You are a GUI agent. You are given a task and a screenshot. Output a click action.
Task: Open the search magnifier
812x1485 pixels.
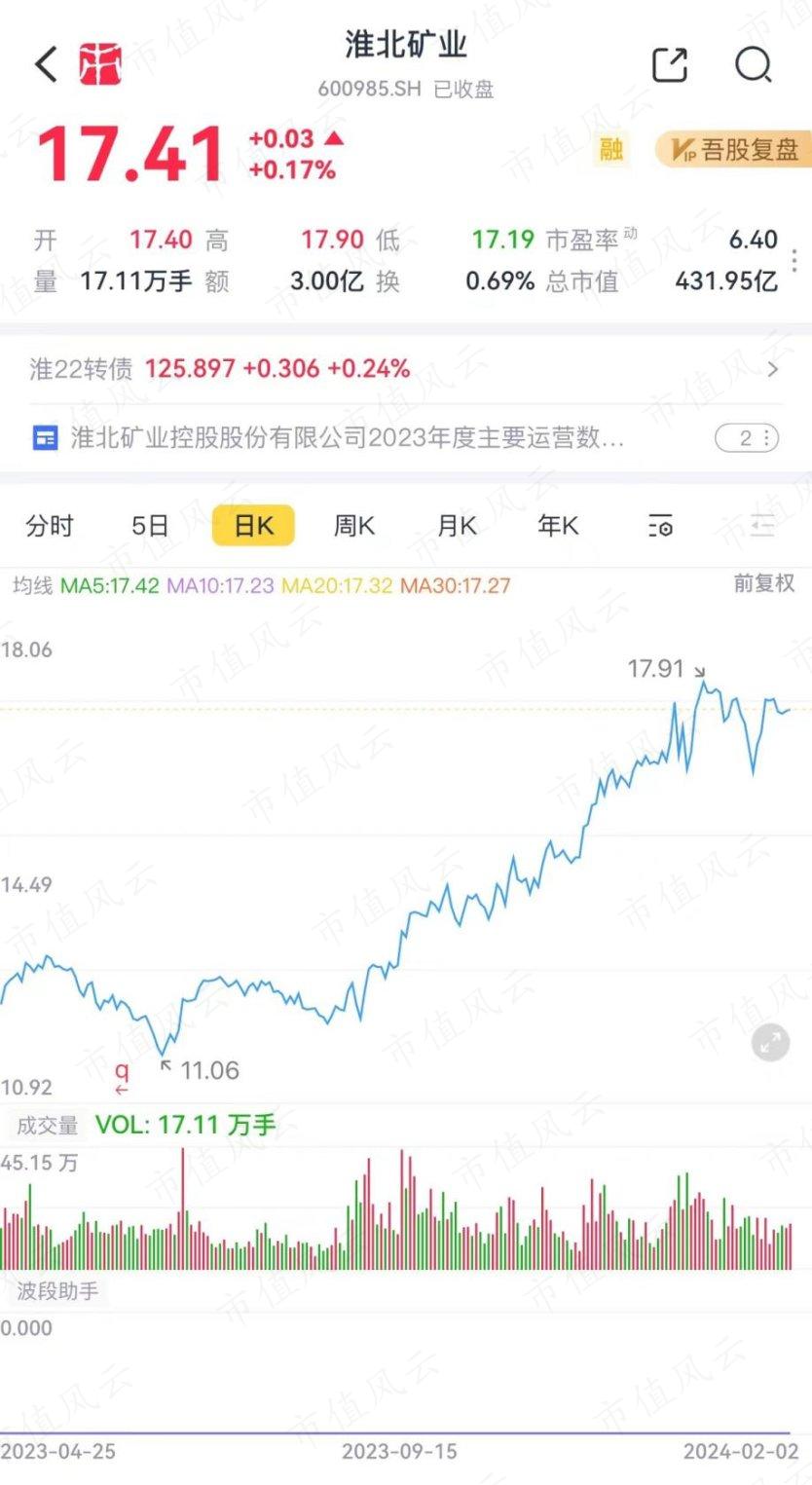[753, 64]
